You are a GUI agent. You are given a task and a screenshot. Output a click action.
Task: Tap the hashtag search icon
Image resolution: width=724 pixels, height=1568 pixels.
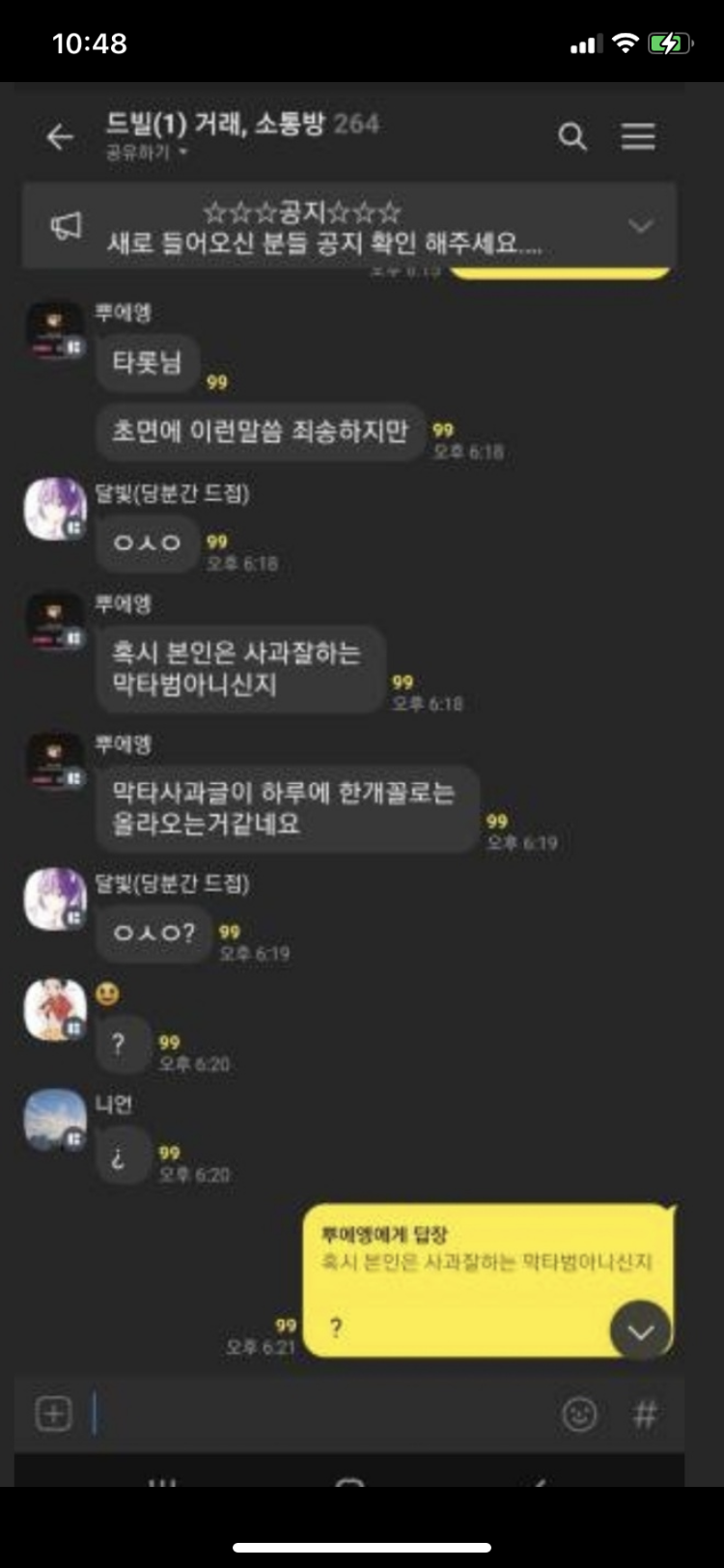tap(645, 1414)
